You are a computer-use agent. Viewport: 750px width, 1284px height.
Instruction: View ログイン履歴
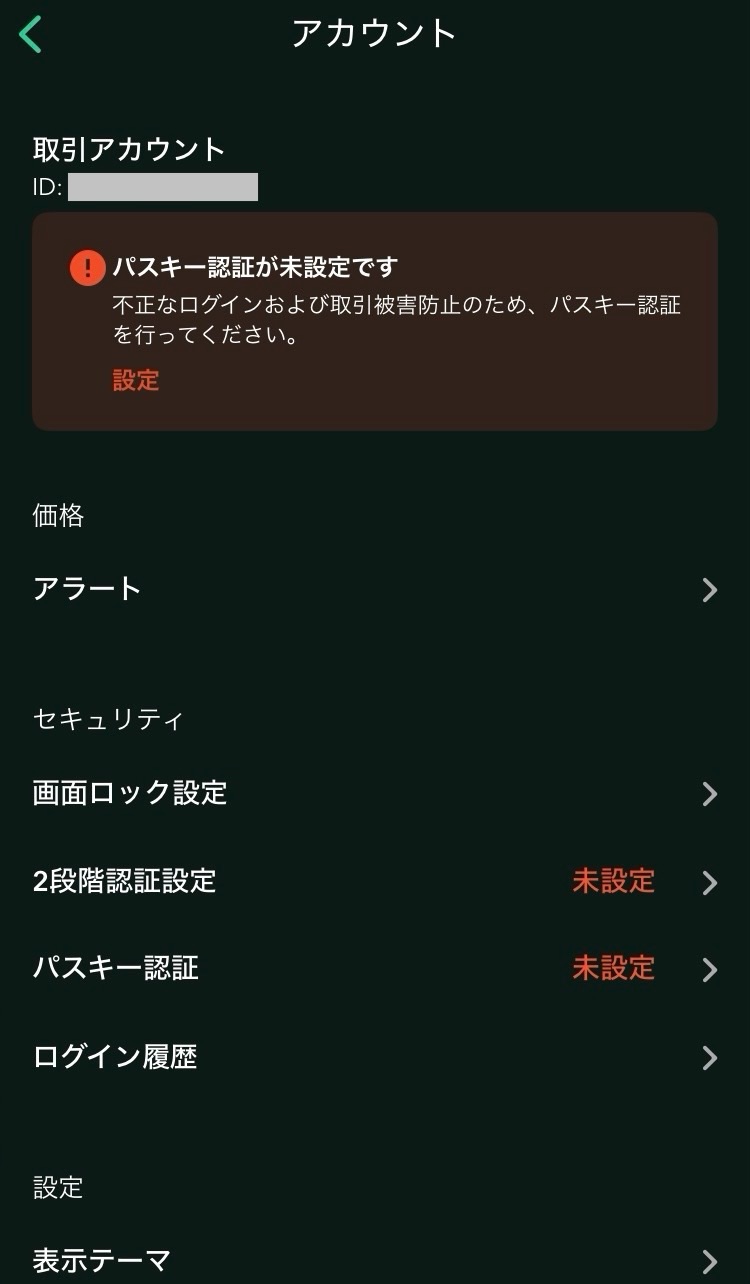pos(375,1057)
